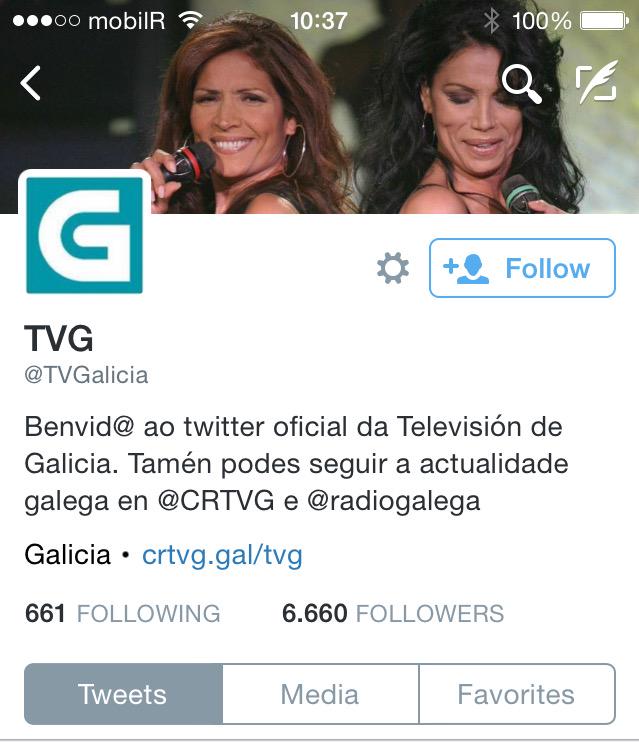View the 6.660 followers list
Viewport: 639px width, 742px height.
point(392,613)
